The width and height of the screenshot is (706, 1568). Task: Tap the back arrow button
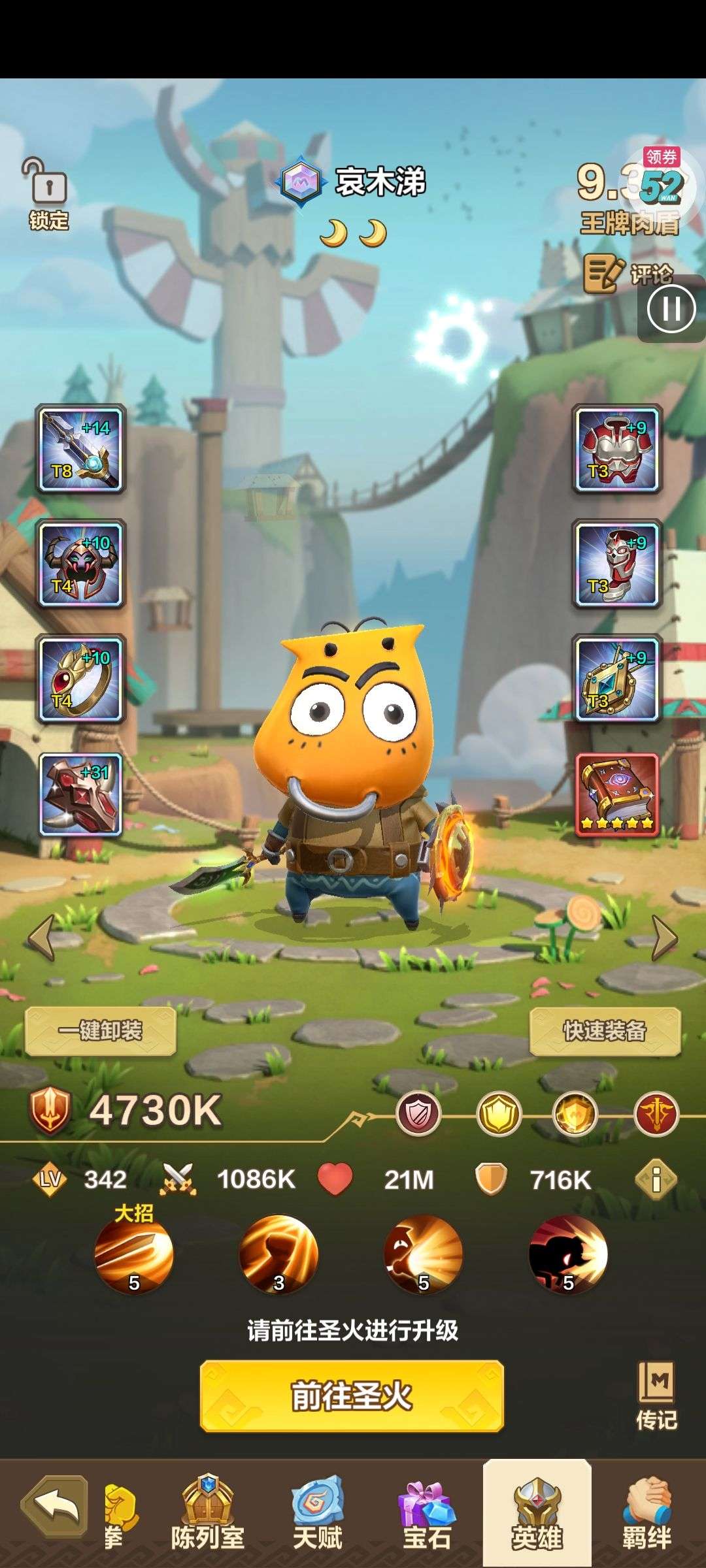(54, 1509)
